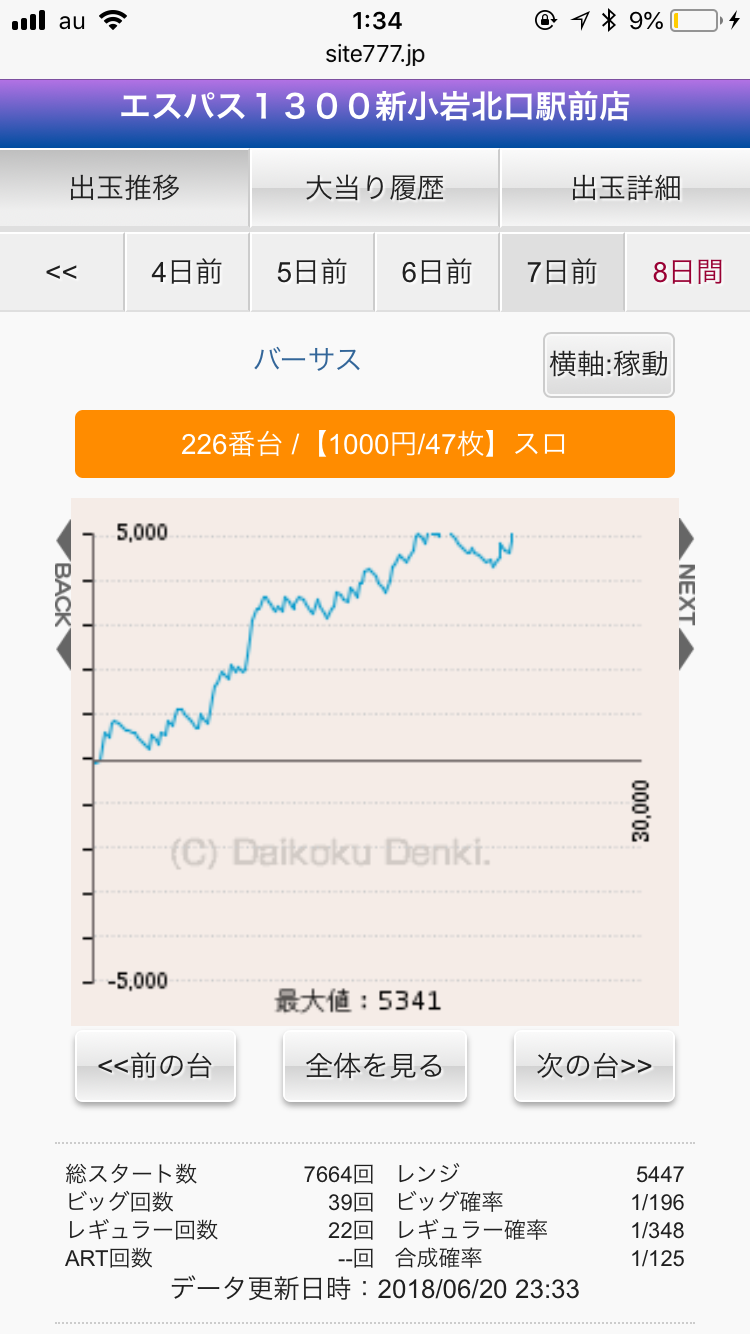The width and height of the screenshot is (750, 1334).
Task: Tap the NEXT arrow beside the graph
Action: (x=686, y=594)
